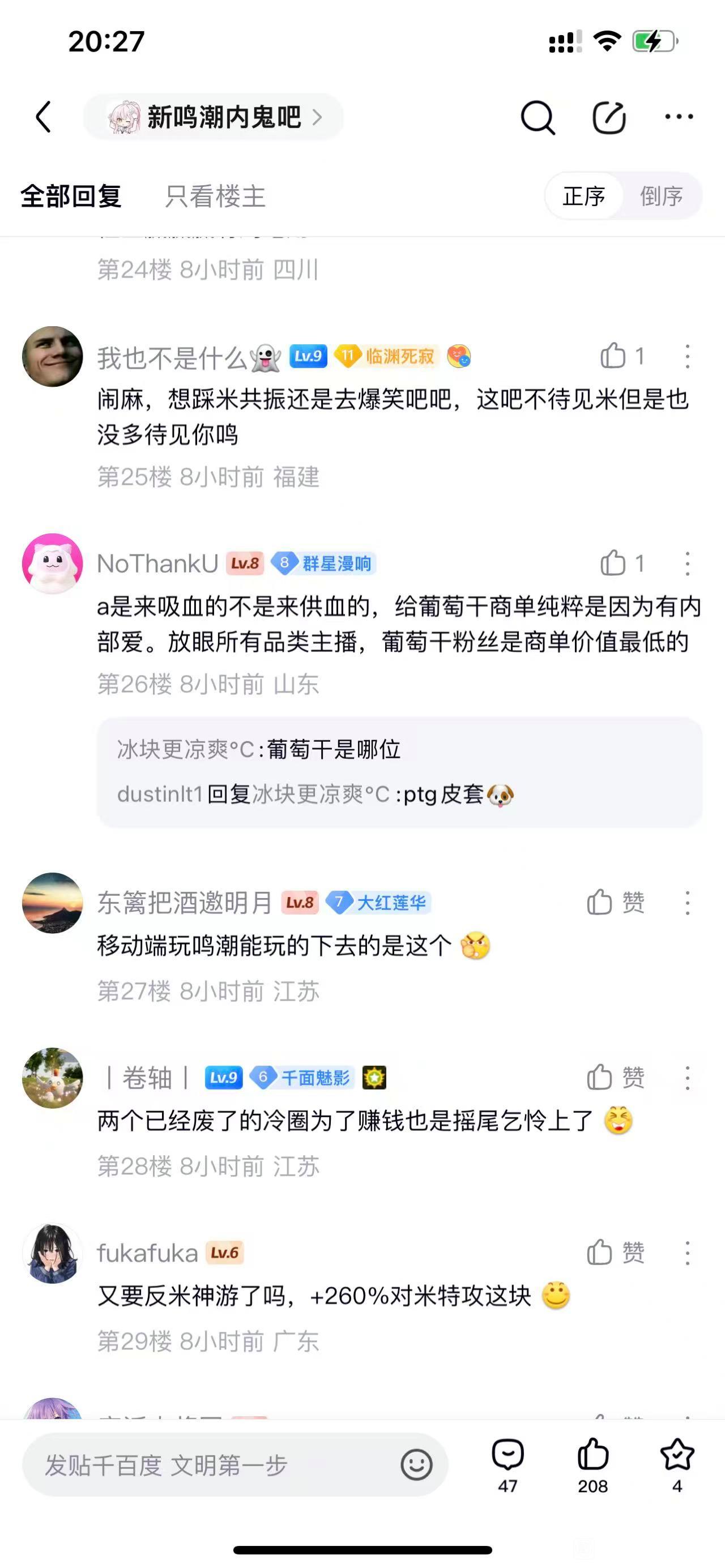The height and width of the screenshot is (1568, 725).
Task: View NoThankU's profile avatar
Action: (52, 563)
